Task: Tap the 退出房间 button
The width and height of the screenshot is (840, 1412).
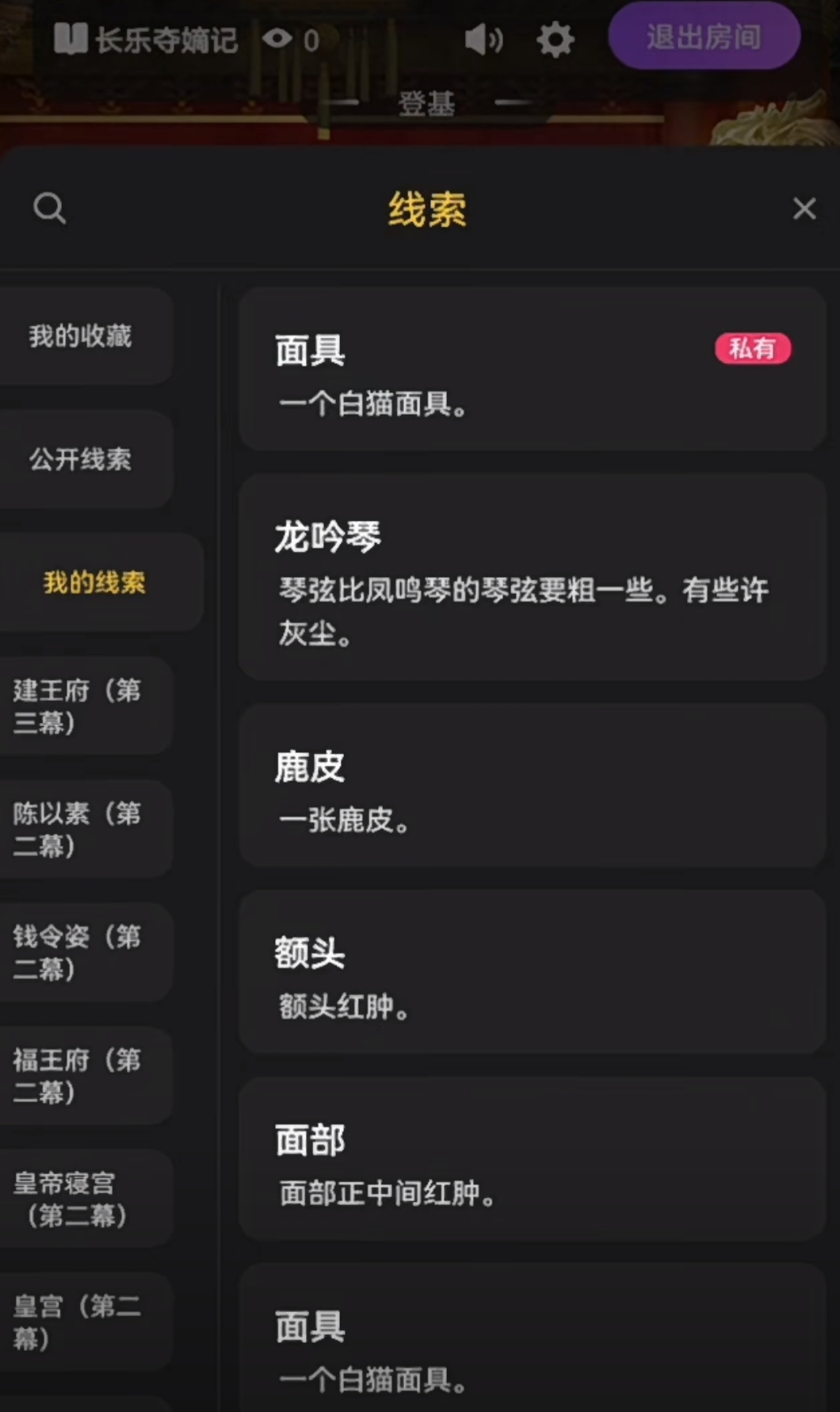Action: [704, 37]
